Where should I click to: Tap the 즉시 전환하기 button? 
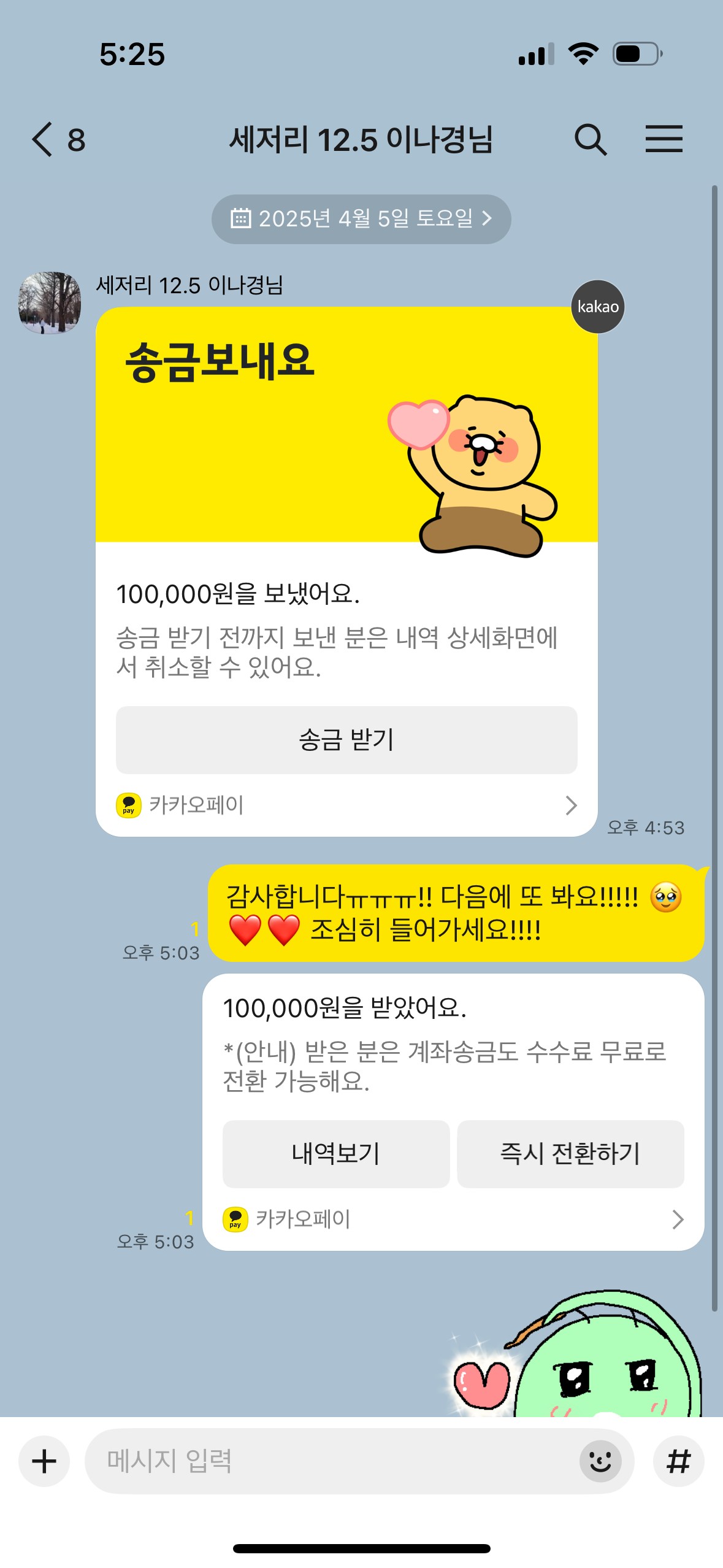point(570,1153)
